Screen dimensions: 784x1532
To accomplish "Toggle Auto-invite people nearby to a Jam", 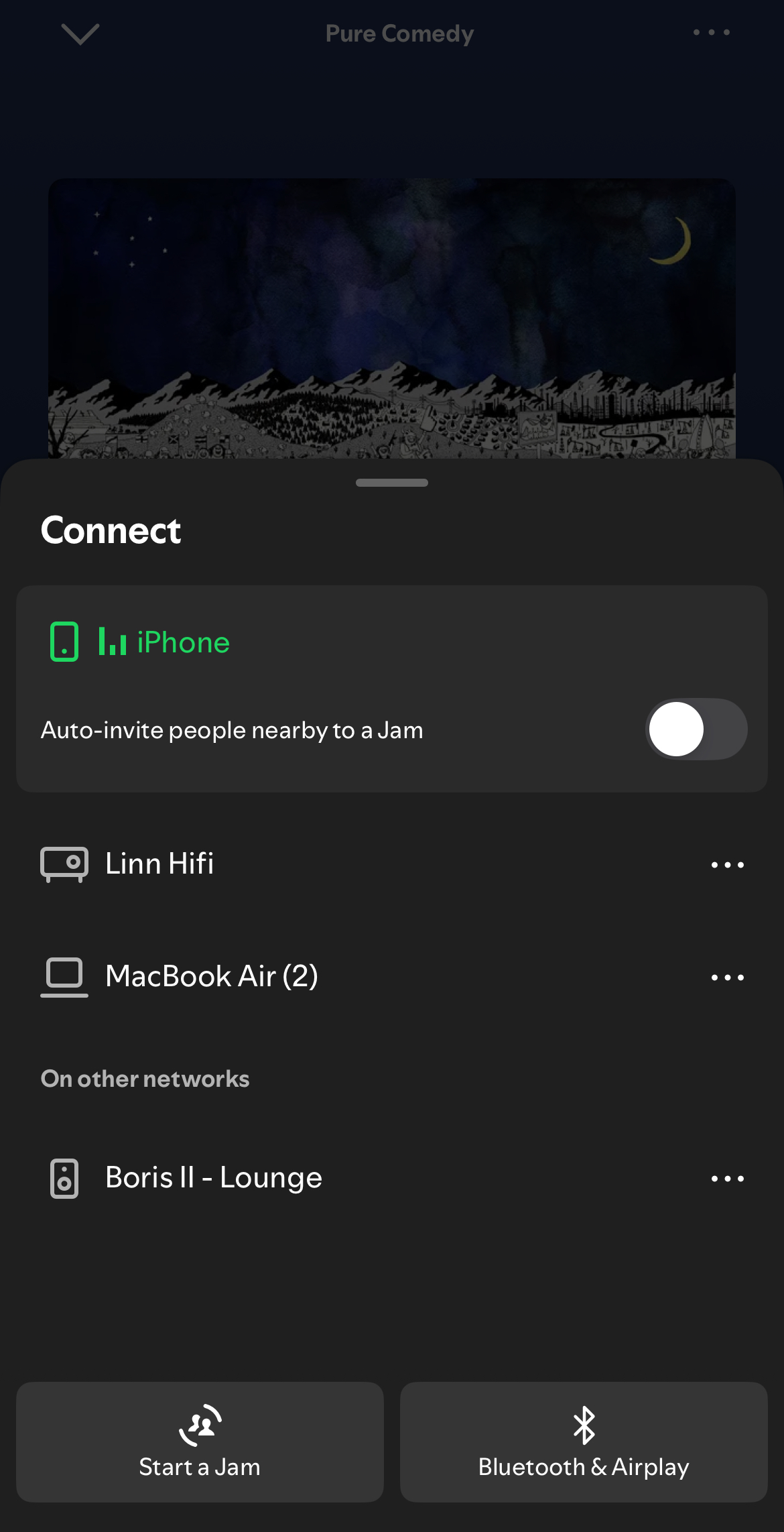I will [x=696, y=729].
